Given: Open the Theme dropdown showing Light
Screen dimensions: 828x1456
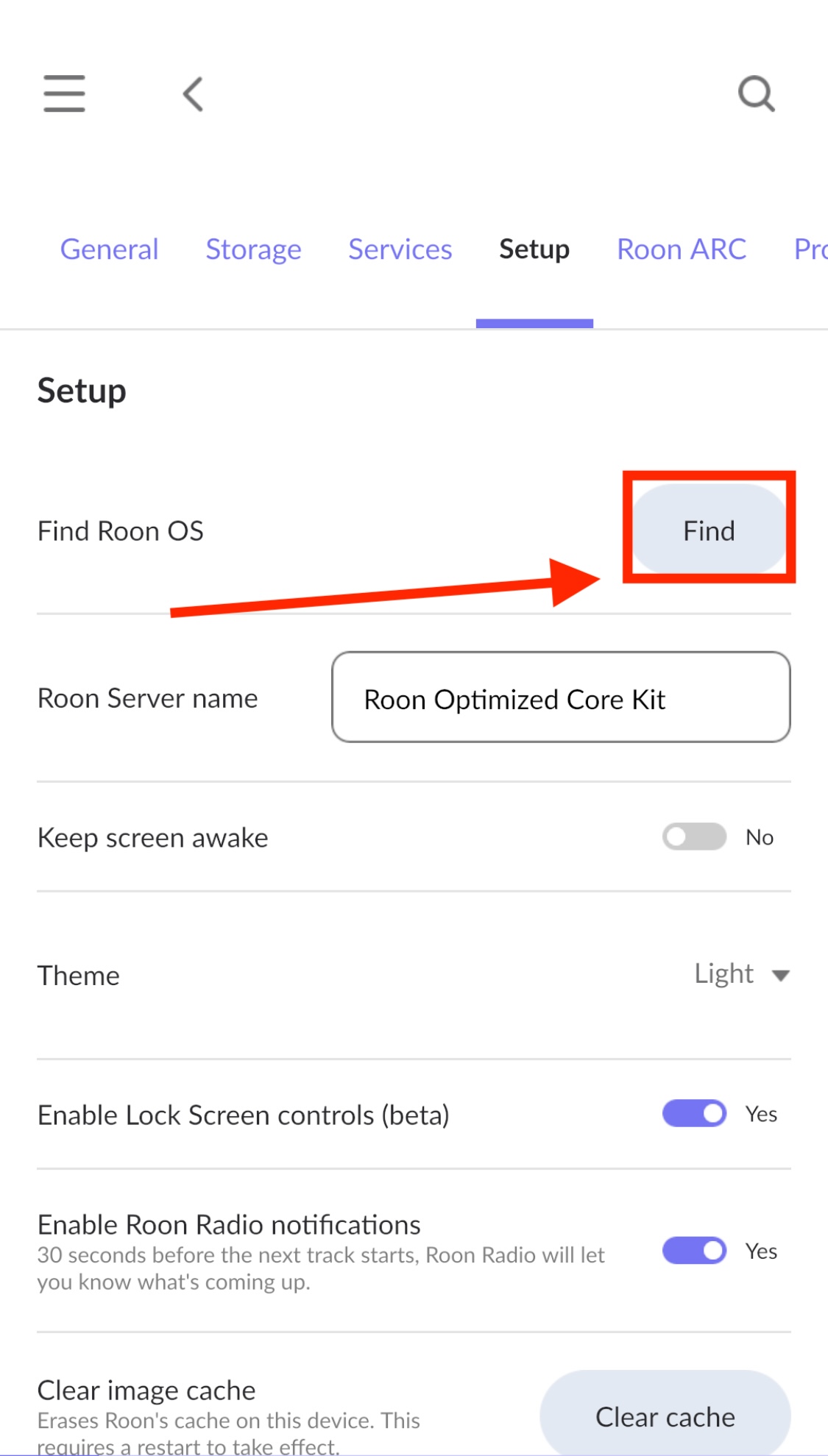Looking at the screenshot, I should tap(741, 974).
